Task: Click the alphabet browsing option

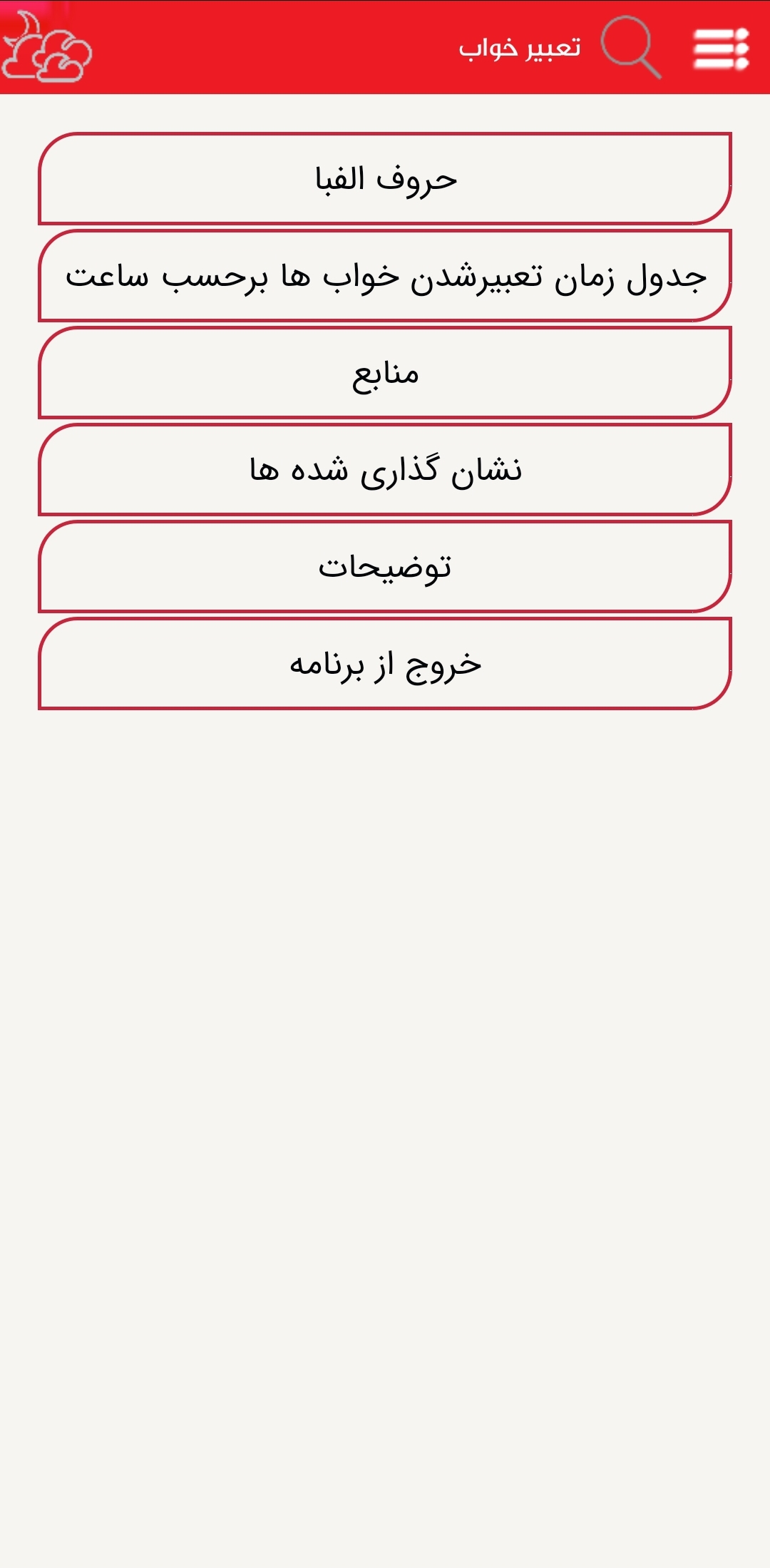Action: point(385,178)
